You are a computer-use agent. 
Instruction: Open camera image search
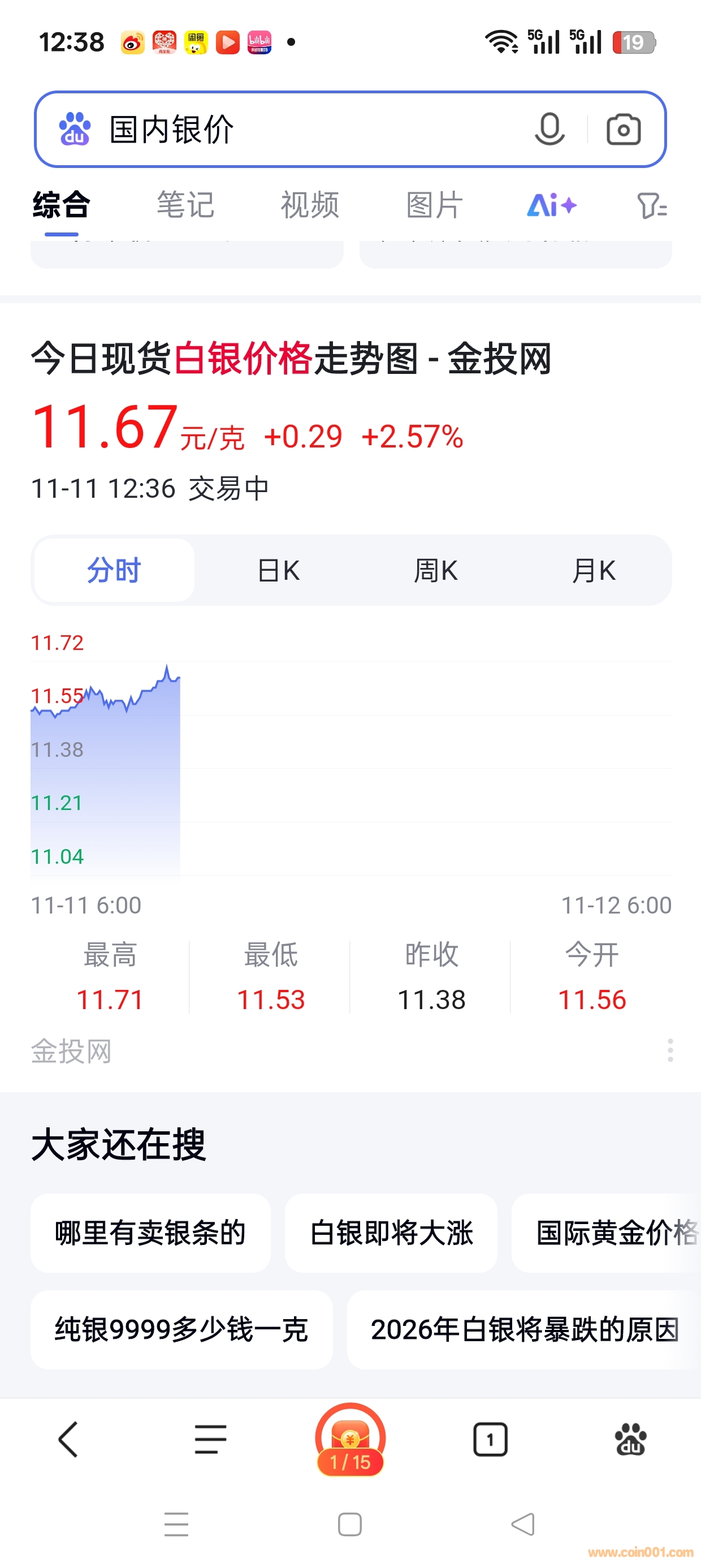tap(624, 129)
